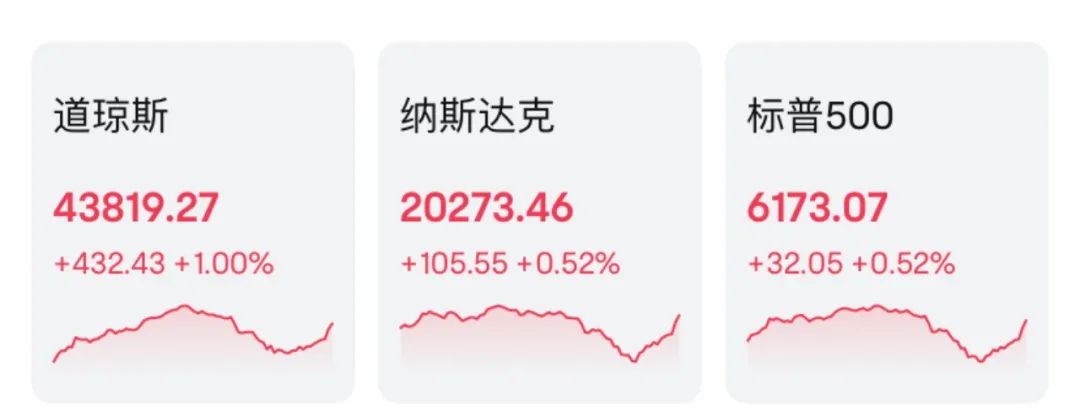Open the 道琼斯 index card
The height and width of the screenshot is (411, 1080).
tap(193, 222)
